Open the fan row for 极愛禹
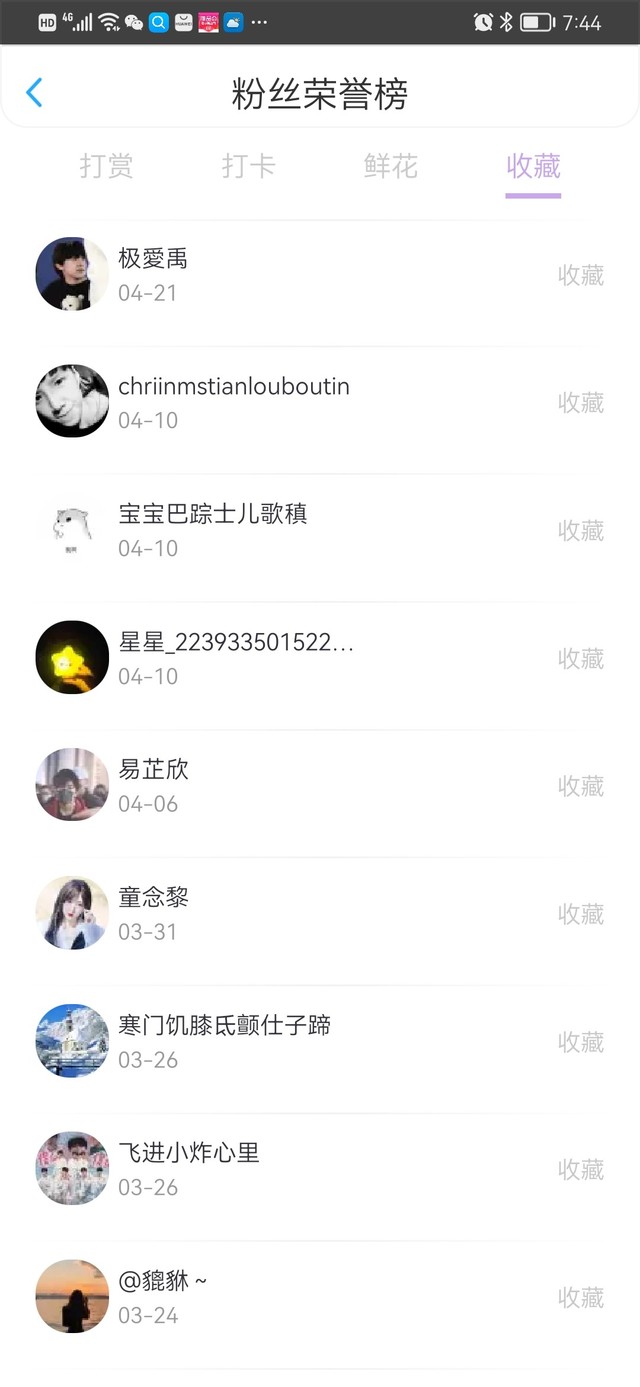Image resolution: width=640 pixels, height=1387 pixels. pos(320,275)
